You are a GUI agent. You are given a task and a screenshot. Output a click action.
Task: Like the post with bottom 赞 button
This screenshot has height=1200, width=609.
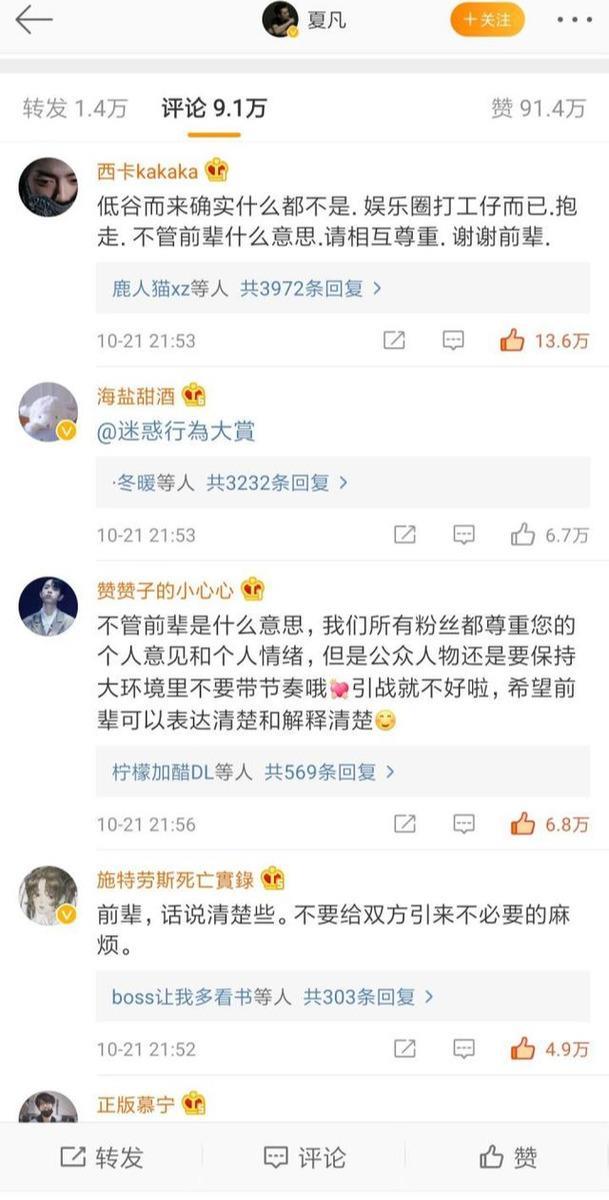(x=507, y=1158)
